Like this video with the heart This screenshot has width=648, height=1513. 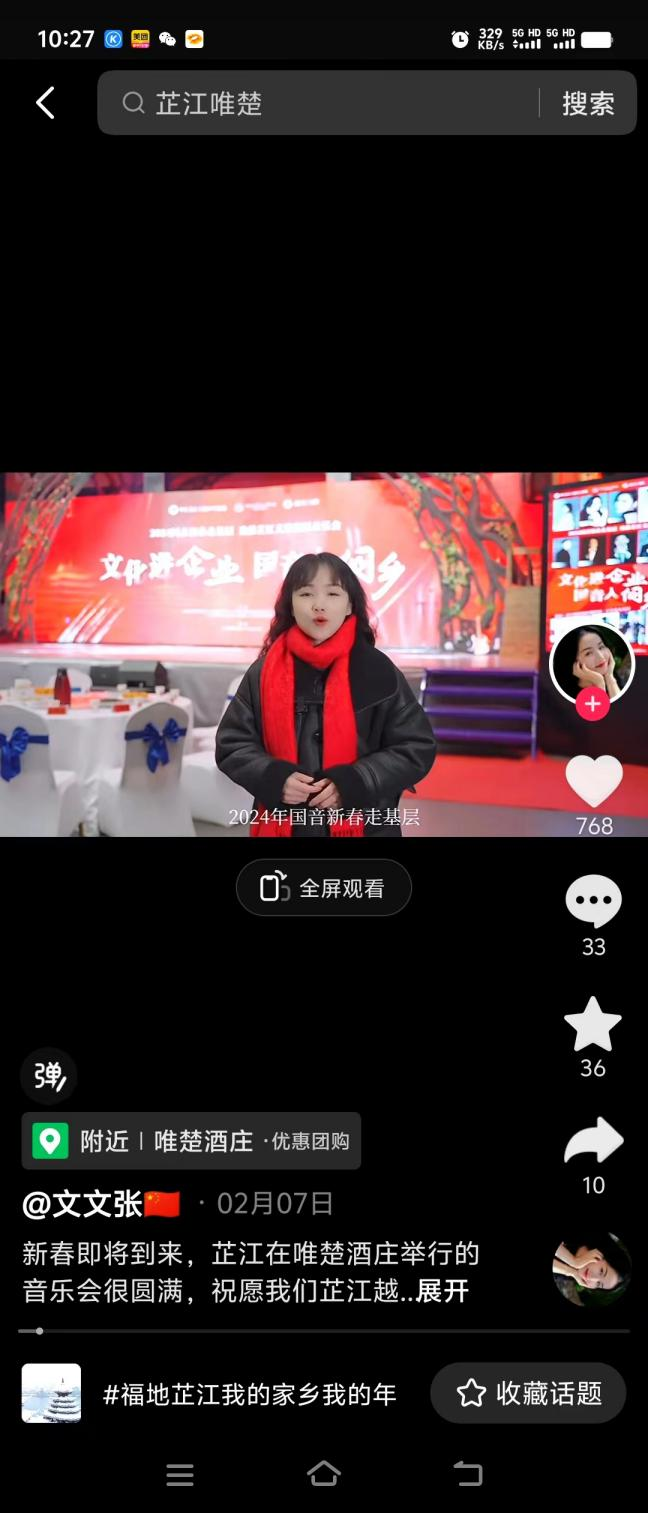[594, 782]
